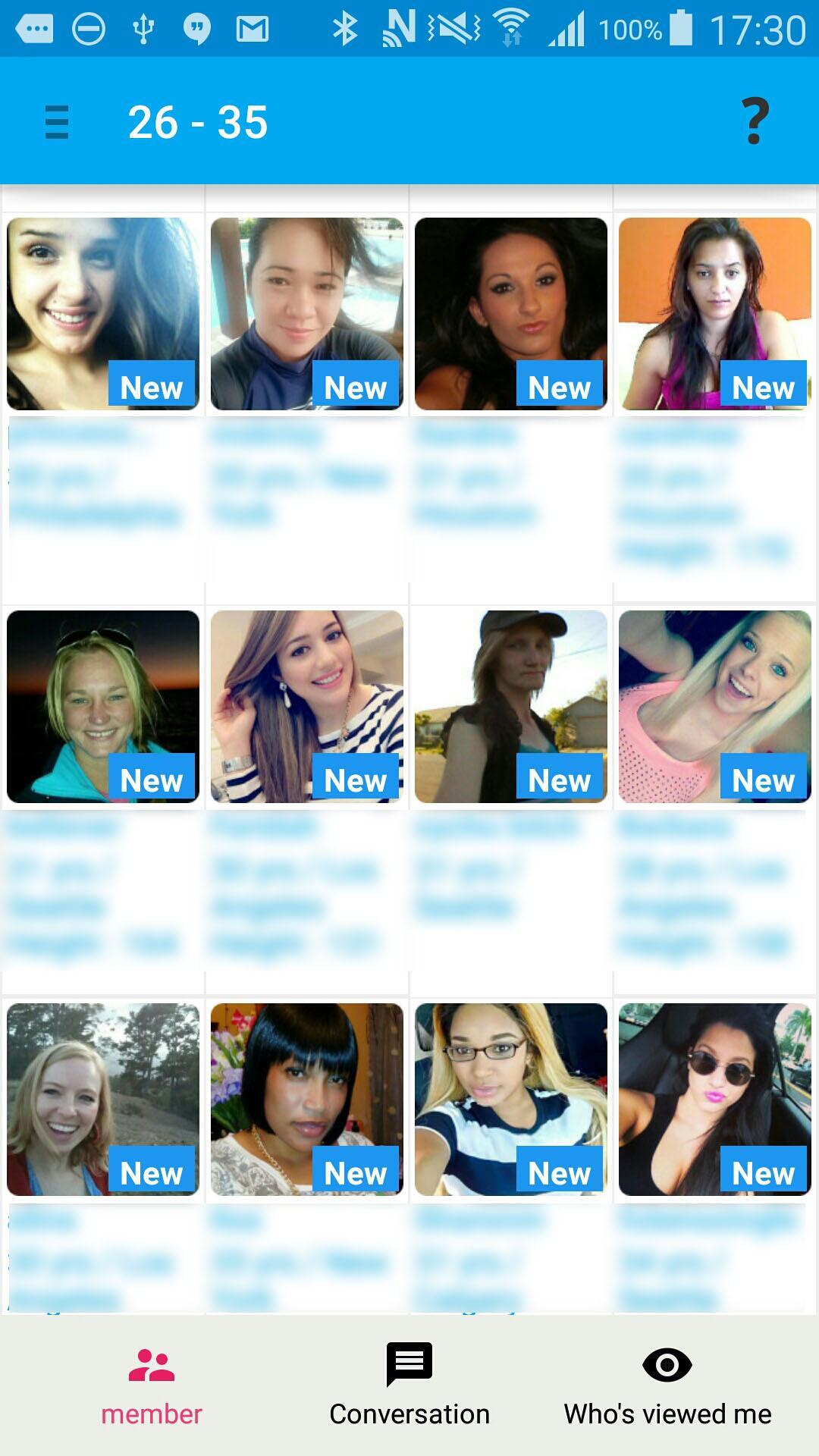This screenshot has height=1456, width=819.
Task: View the member wearing a black baseball cap
Action: tap(510, 706)
